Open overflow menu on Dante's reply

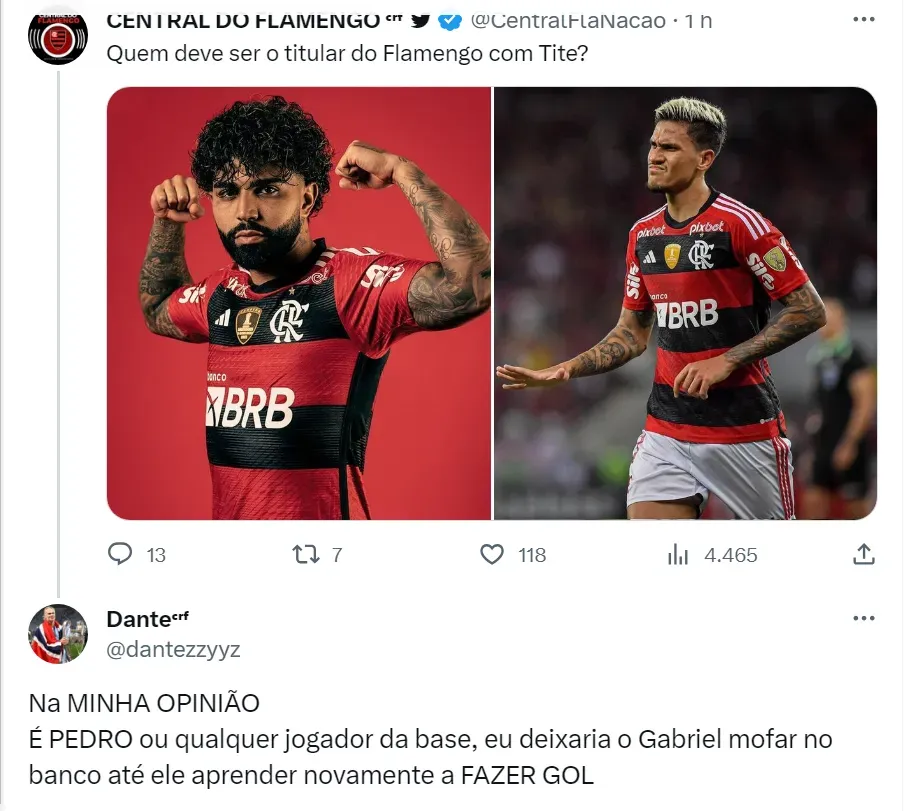pos(864,619)
